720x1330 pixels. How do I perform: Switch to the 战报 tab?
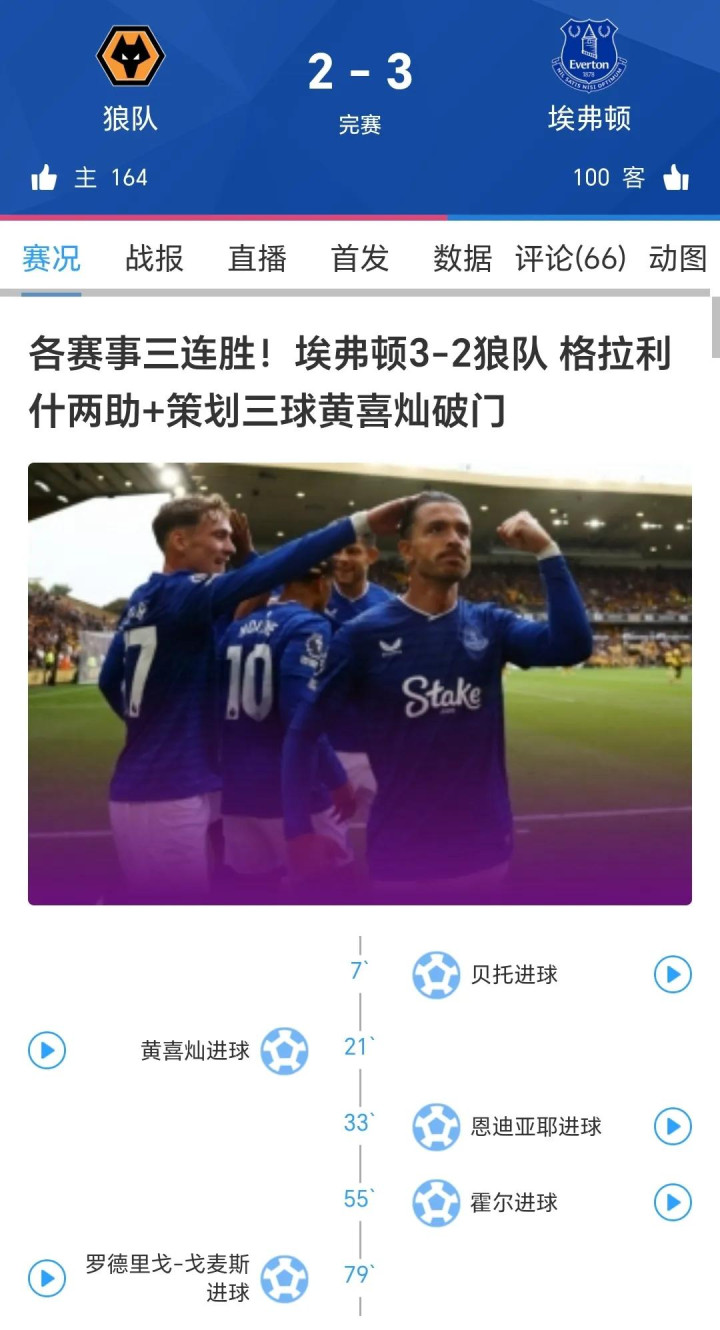click(154, 259)
